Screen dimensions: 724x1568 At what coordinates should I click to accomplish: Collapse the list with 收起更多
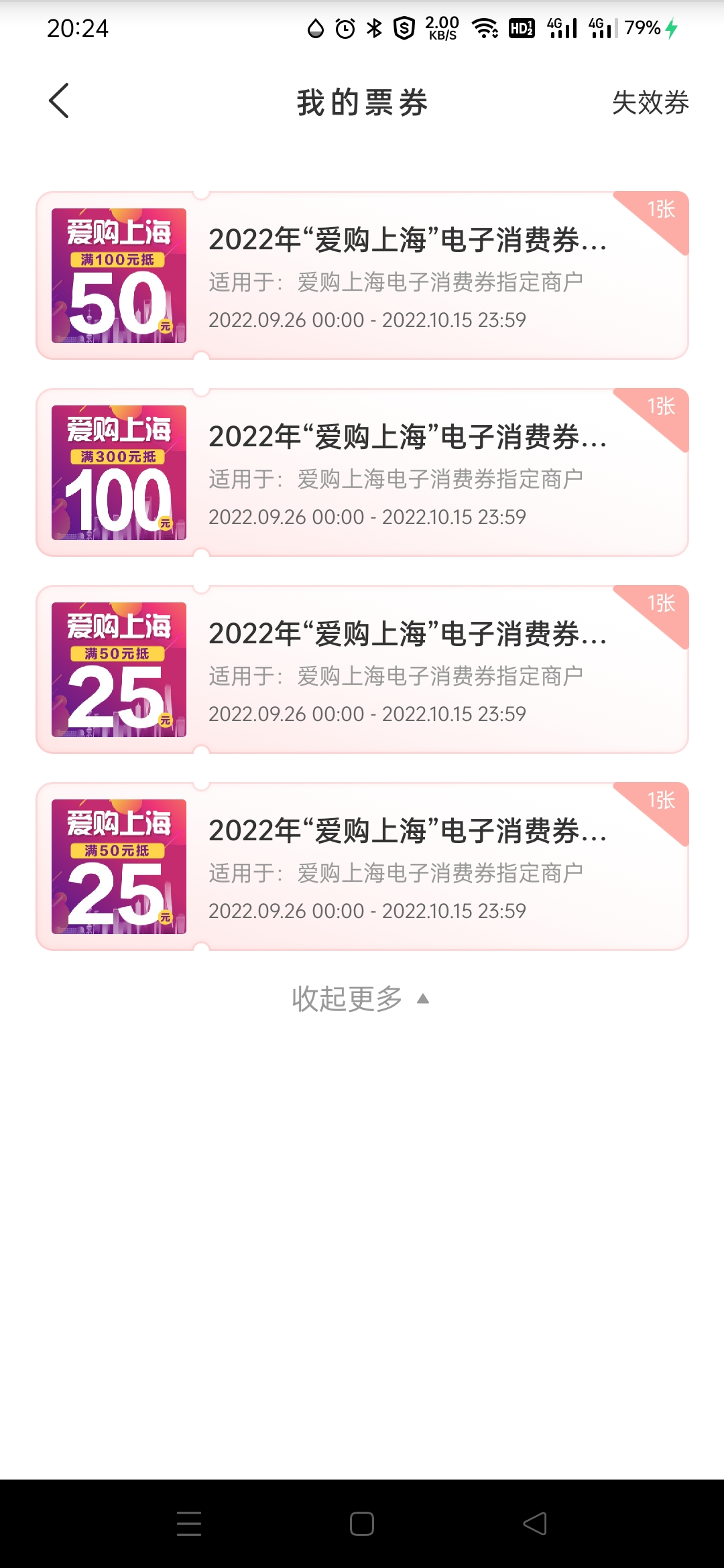pos(361,998)
